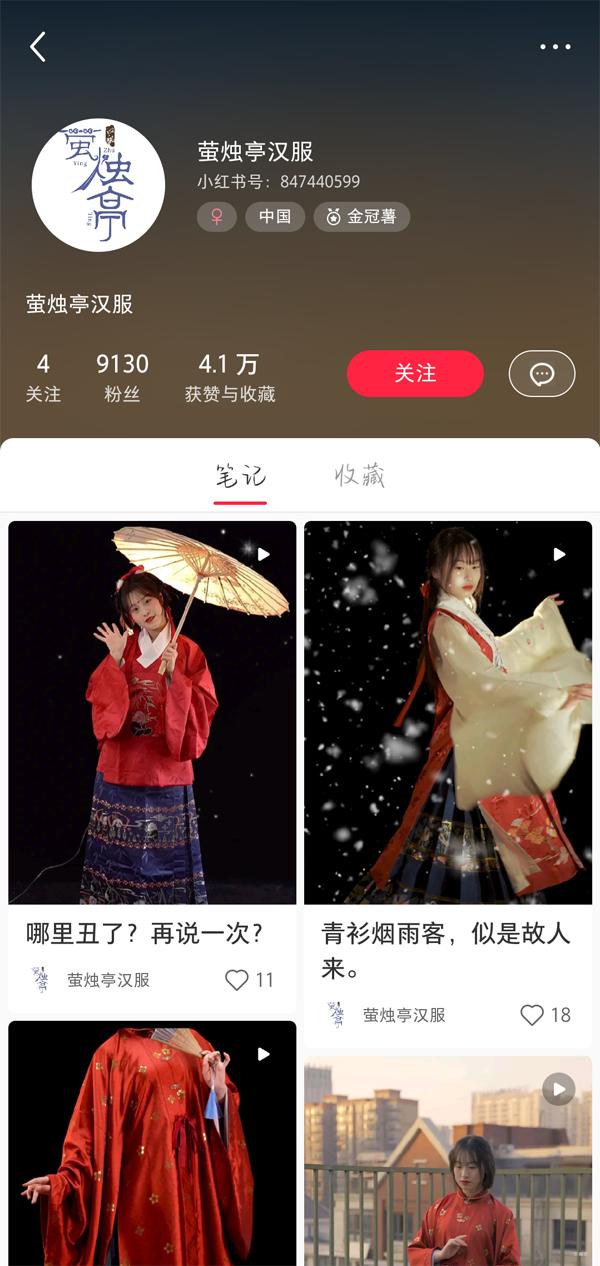Image resolution: width=600 pixels, height=1266 pixels.
Task: View the 萤烛亭汉服 profile avatar
Action: point(98,185)
